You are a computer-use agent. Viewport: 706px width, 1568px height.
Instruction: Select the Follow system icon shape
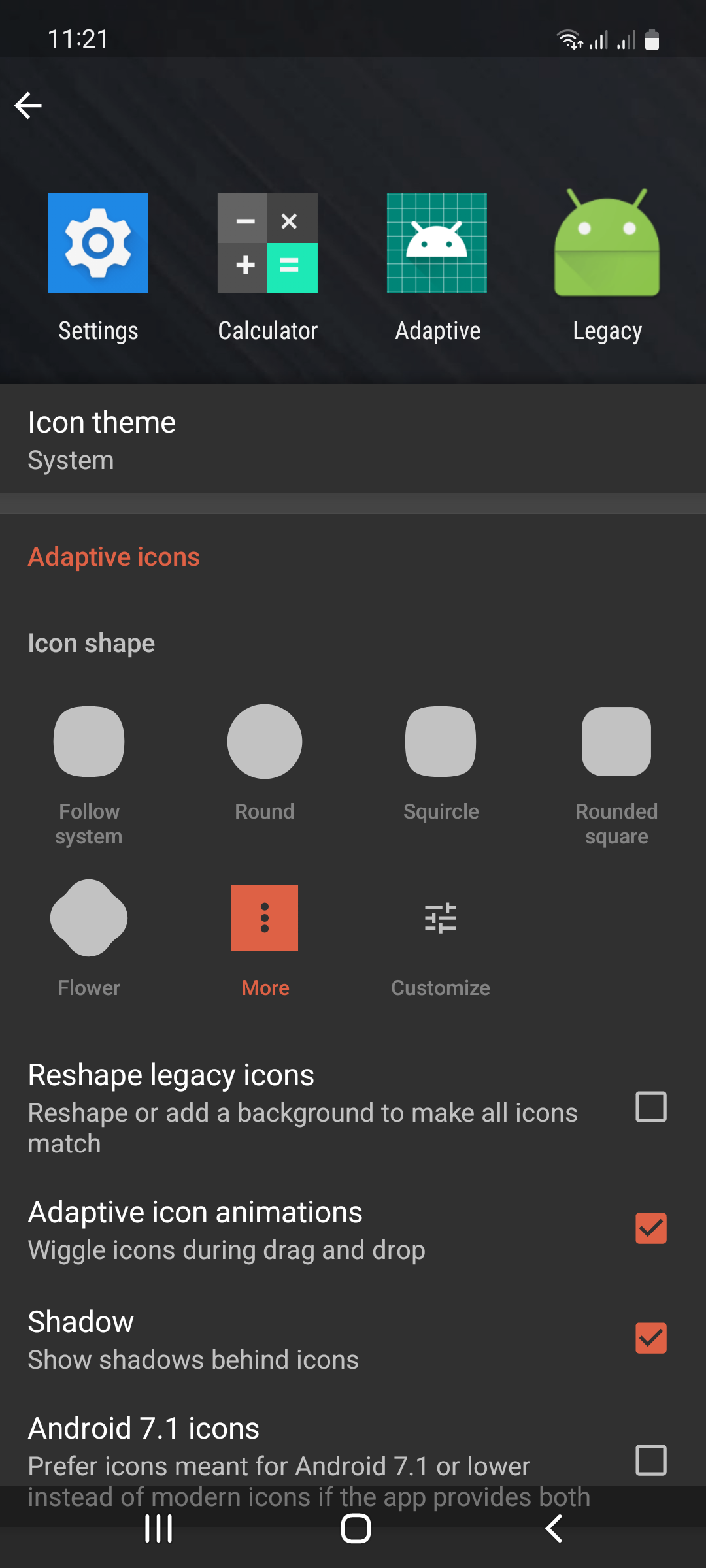(89, 742)
